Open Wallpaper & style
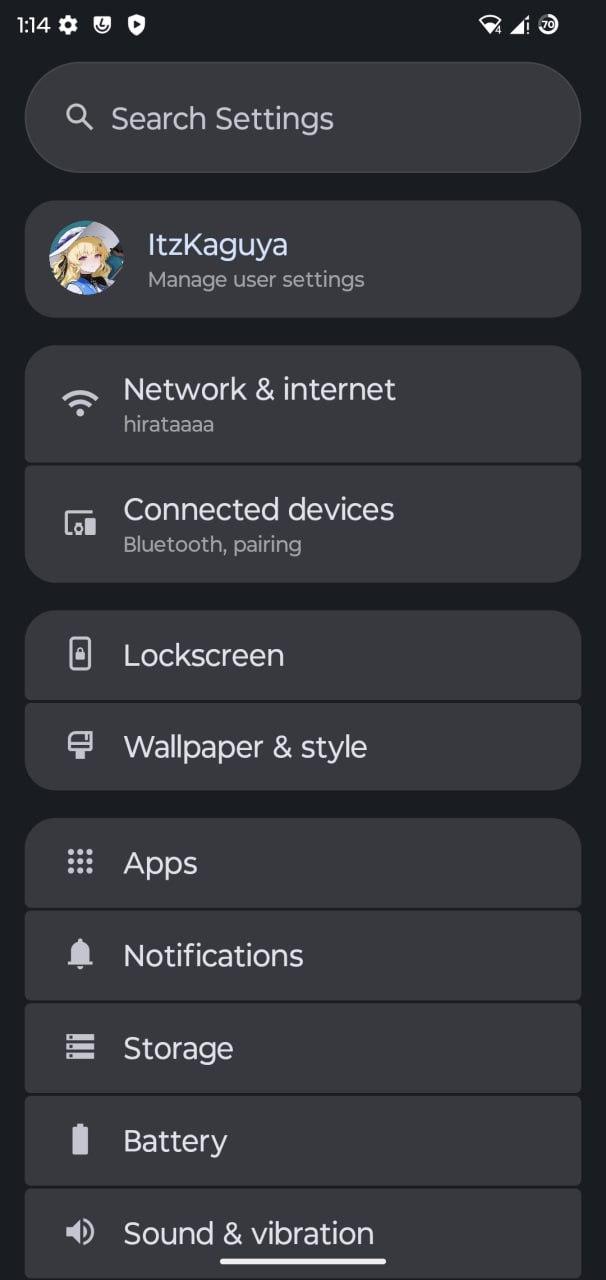 [x=302, y=747]
